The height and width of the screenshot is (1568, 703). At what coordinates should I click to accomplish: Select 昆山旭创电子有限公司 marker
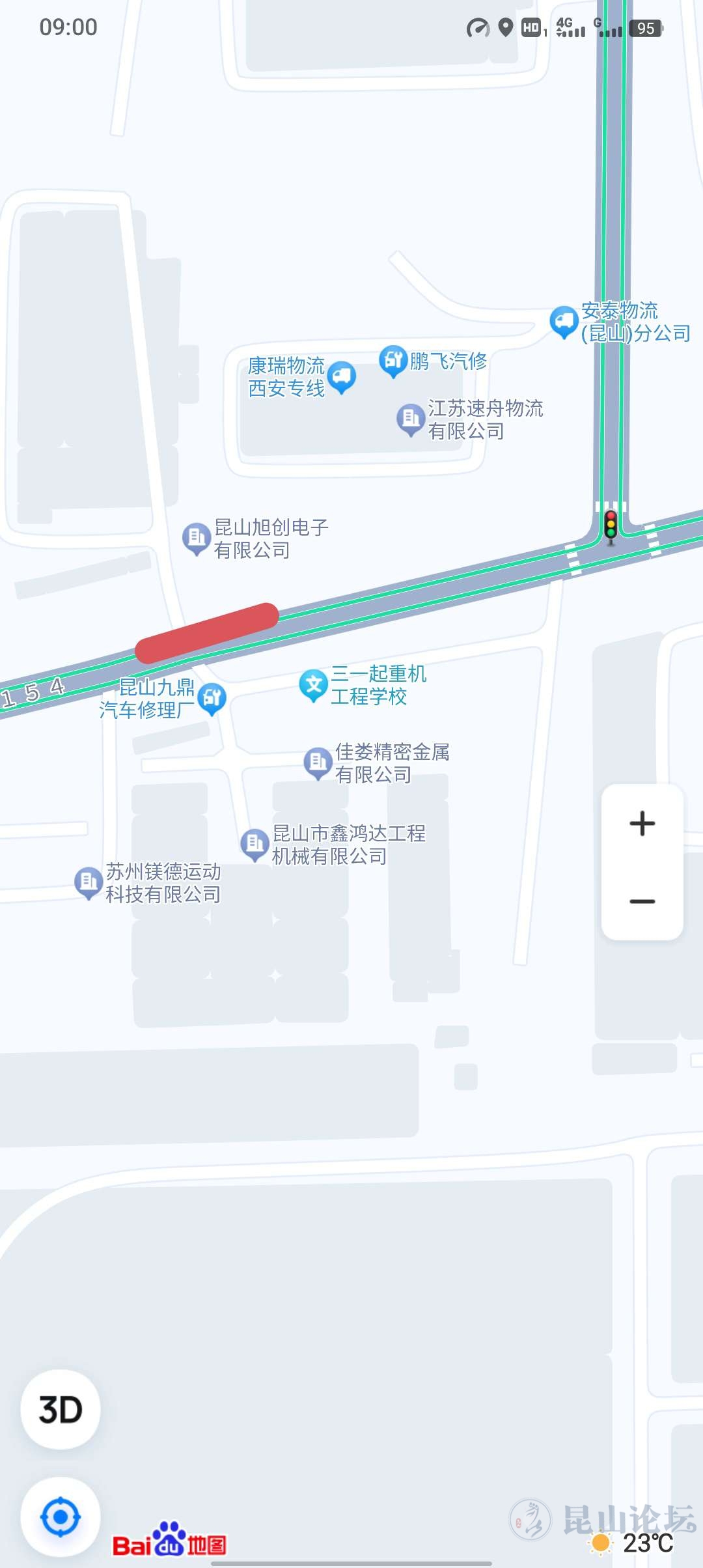pyautogui.click(x=196, y=539)
